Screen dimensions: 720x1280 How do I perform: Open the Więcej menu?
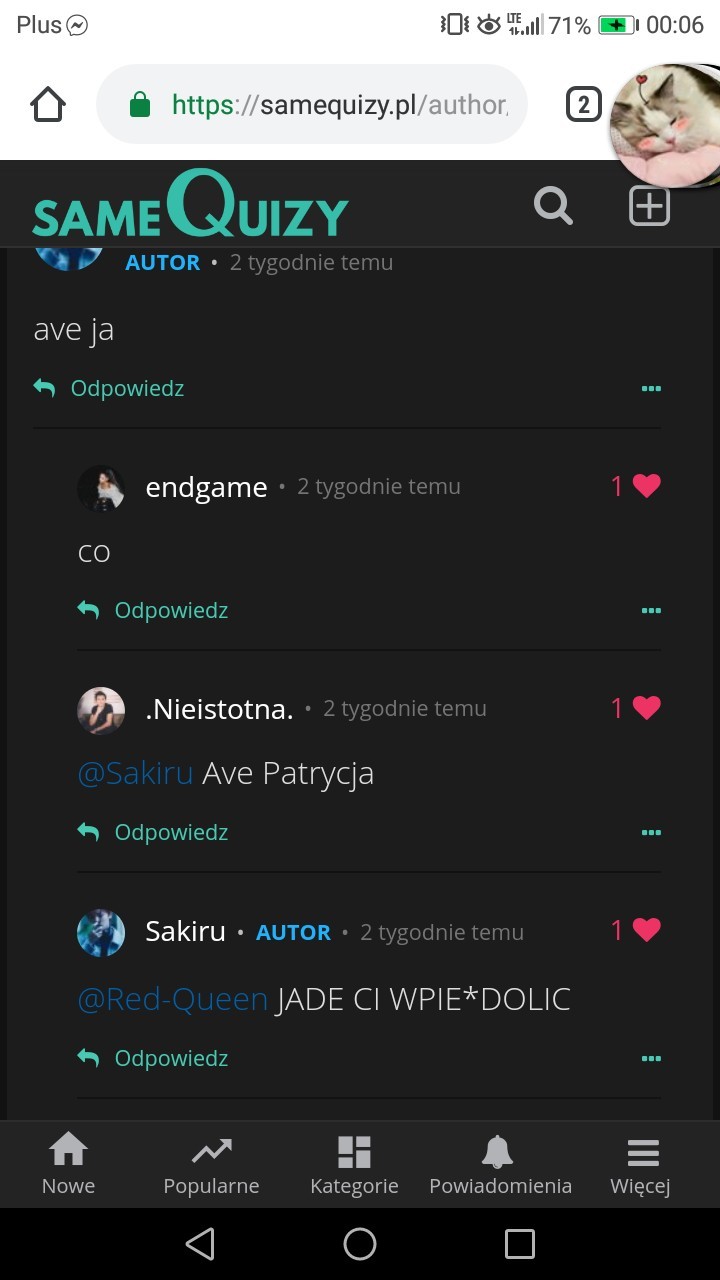pyautogui.click(x=641, y=1165)
